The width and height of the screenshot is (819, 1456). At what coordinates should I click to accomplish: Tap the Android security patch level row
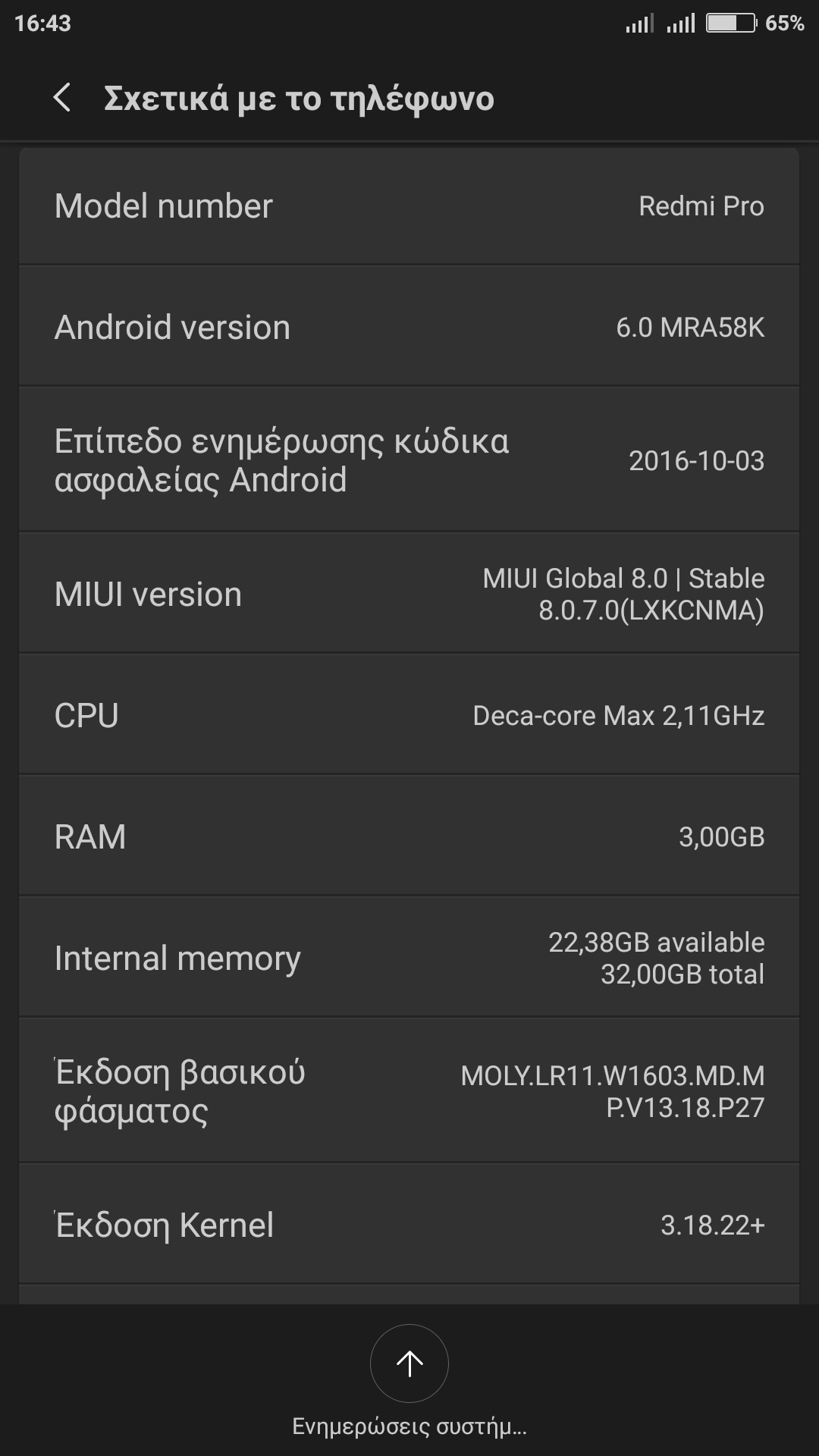click(409, 460)
